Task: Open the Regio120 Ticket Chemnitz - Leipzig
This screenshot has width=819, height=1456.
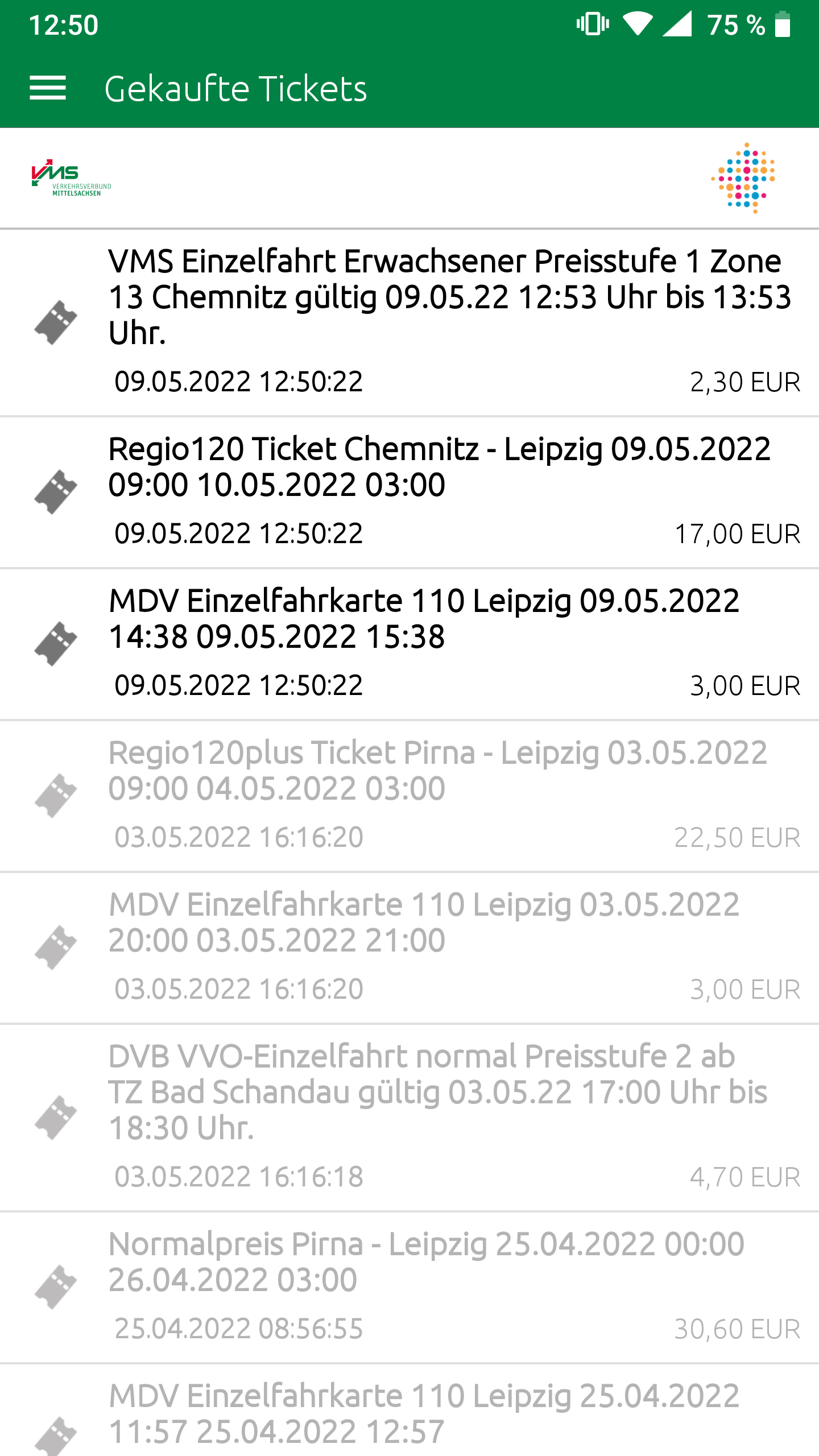Action: (409, 493)
